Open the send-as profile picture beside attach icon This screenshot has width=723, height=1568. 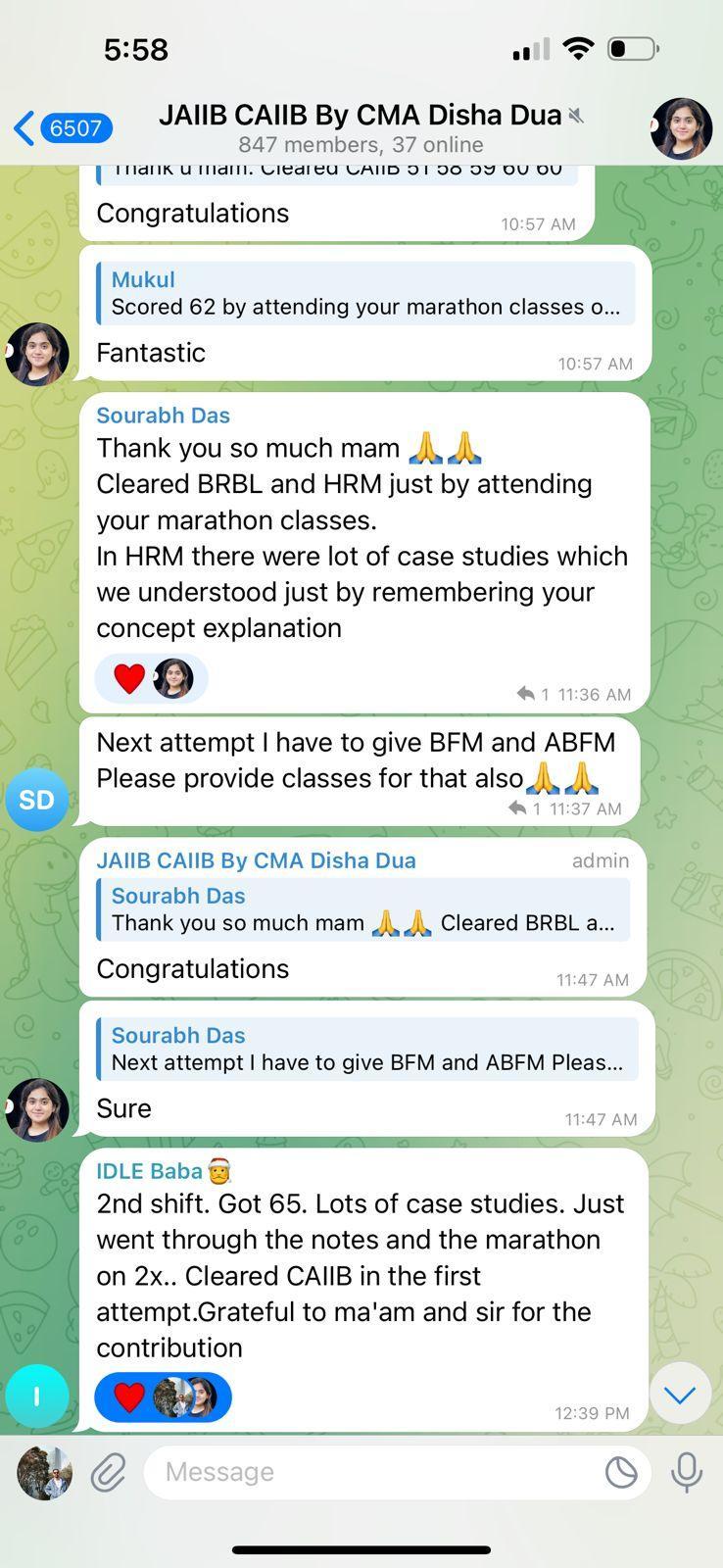coord(45,1472)
